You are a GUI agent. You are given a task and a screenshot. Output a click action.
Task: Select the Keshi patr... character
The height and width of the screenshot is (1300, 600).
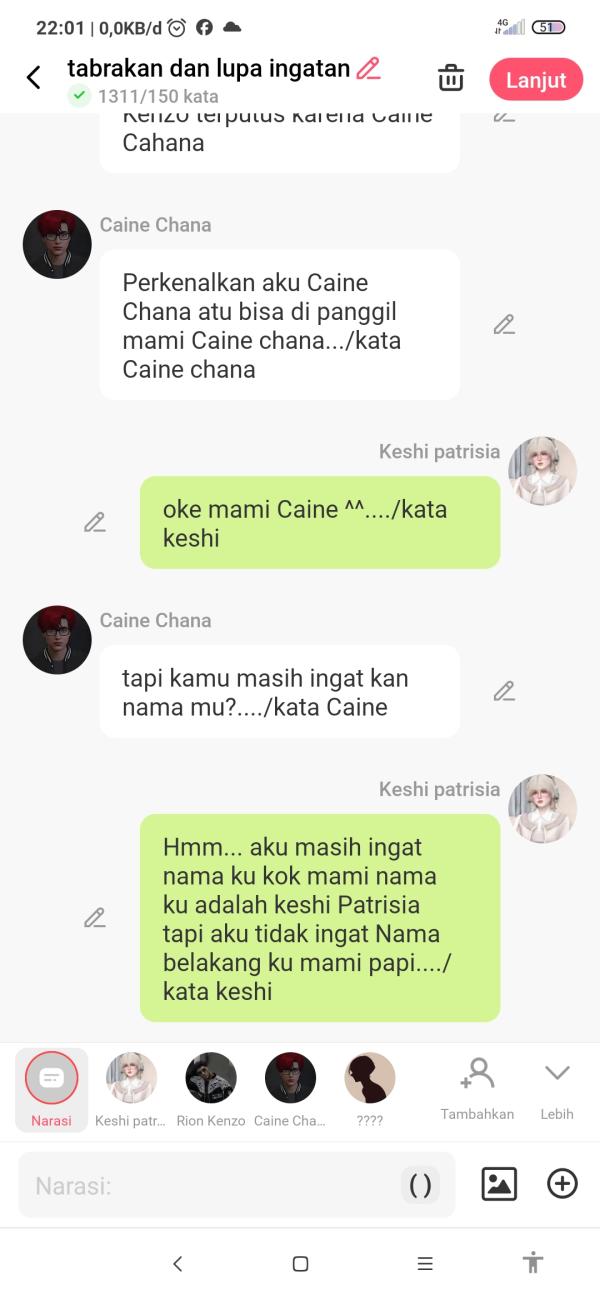coord(131,1089)
